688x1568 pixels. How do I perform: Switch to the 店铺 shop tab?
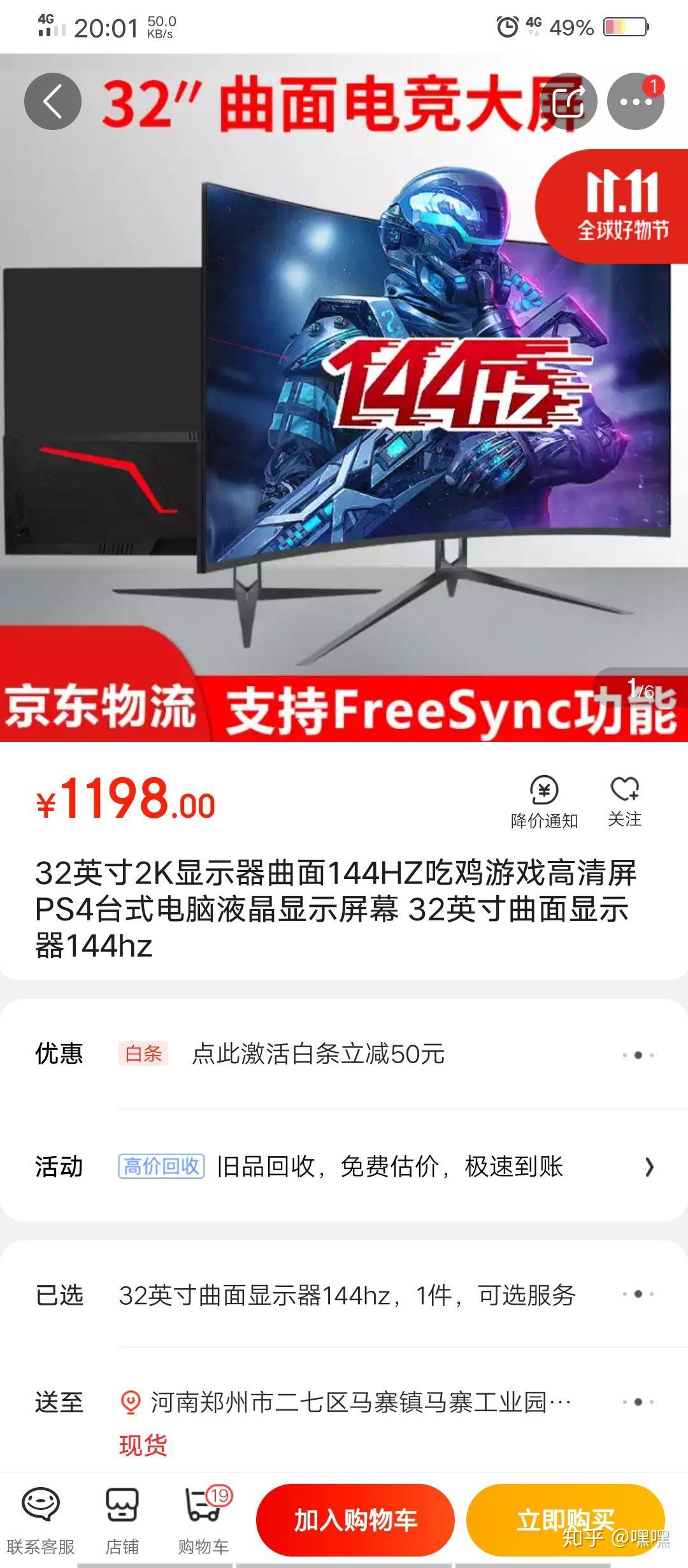[x=121, y=1517]
